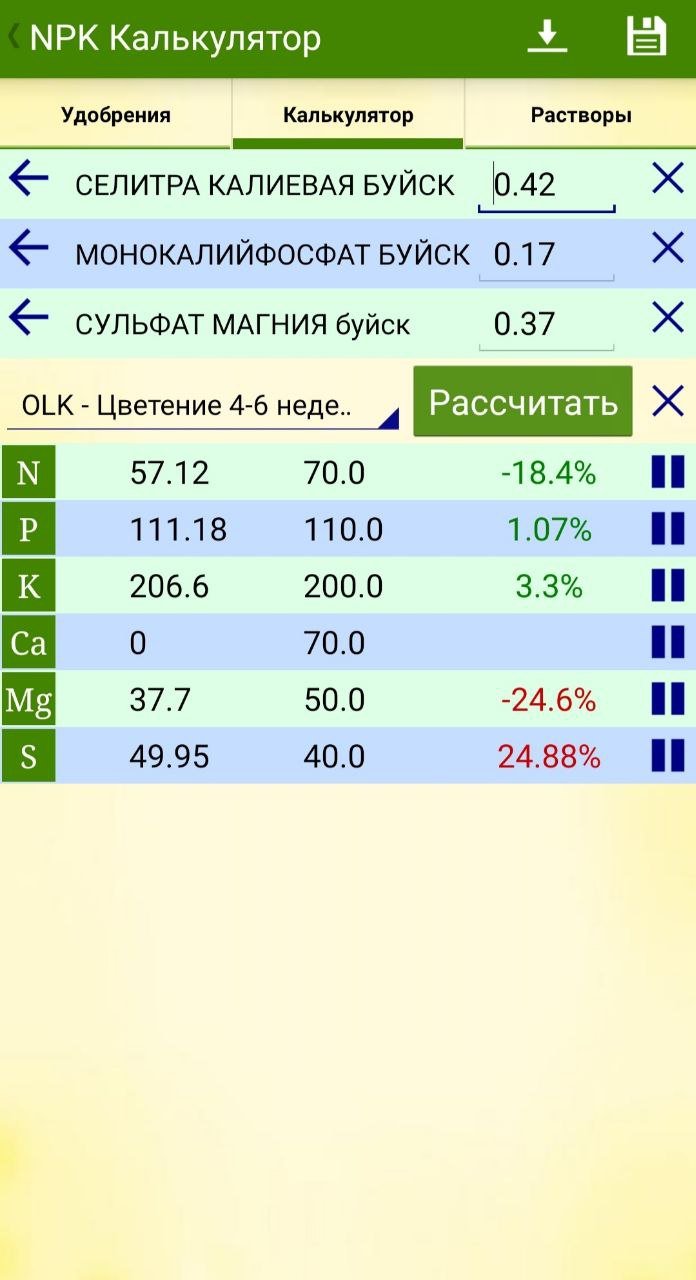The height and width of the screenshot is (1280, 696).
Task: Switch to the Растворы tab
Action: 581,115
